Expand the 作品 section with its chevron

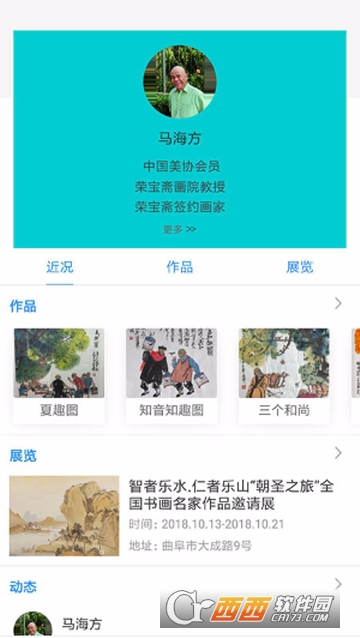pyautogui.click(x=338, y=303)
